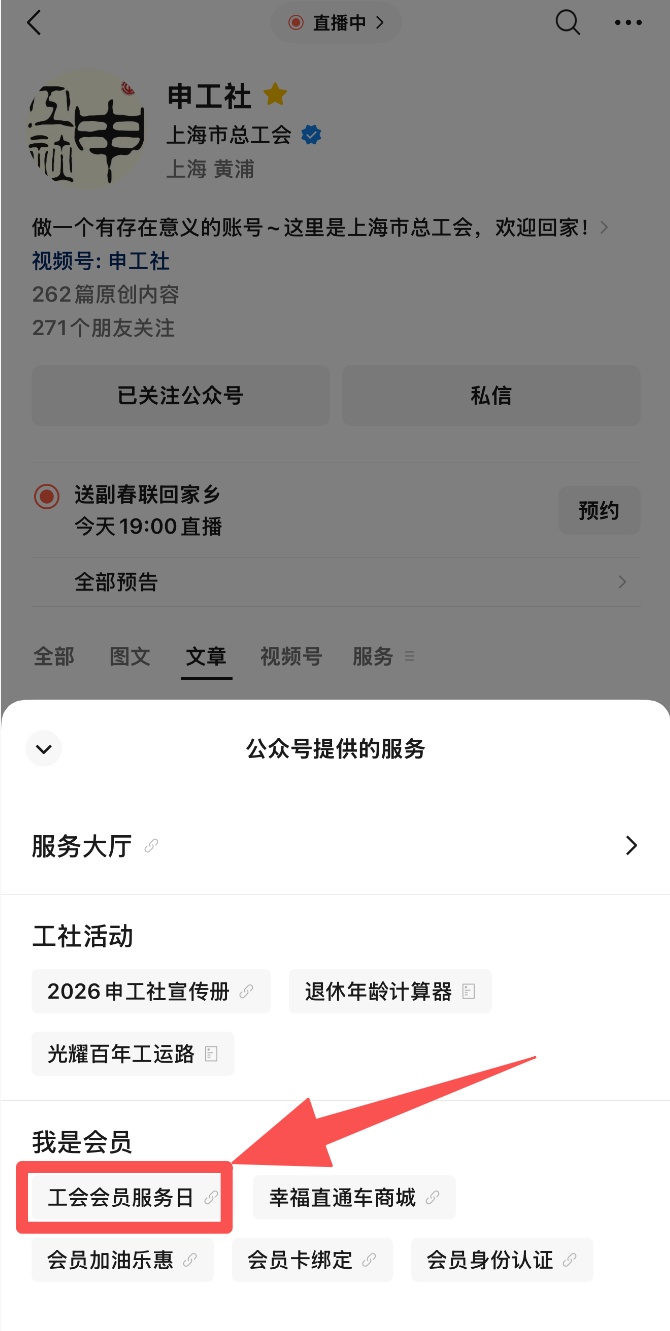670x1331 pixels.
Task: Go back with the top-left arrow
Action: (34, 23)
